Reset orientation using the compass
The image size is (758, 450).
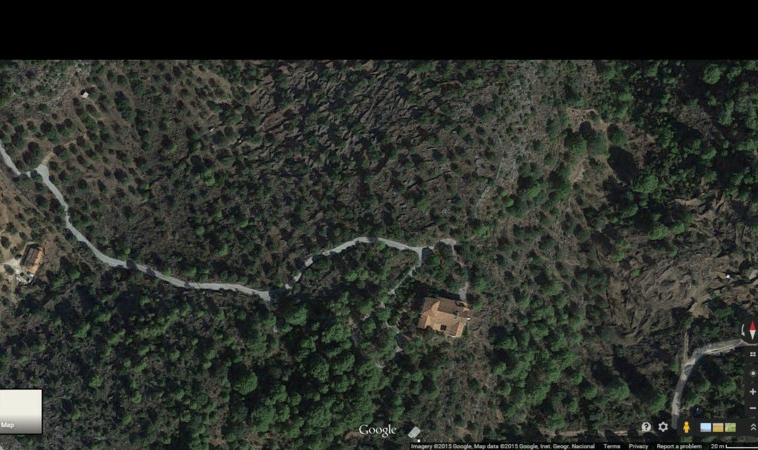pos(752,331)
